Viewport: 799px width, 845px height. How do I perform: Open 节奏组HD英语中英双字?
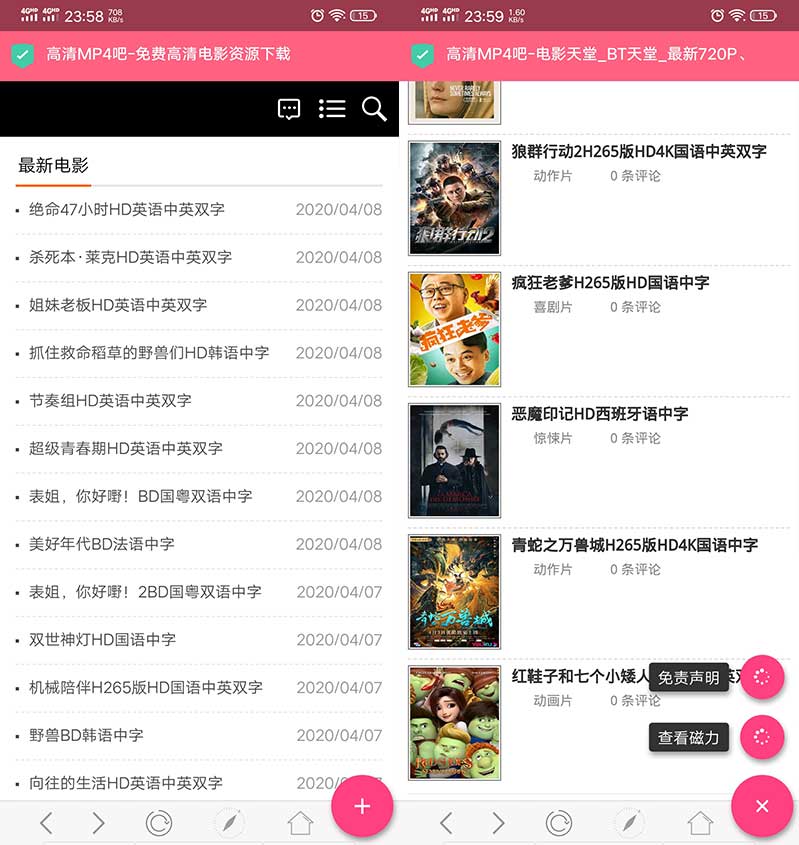click(110, 401)
